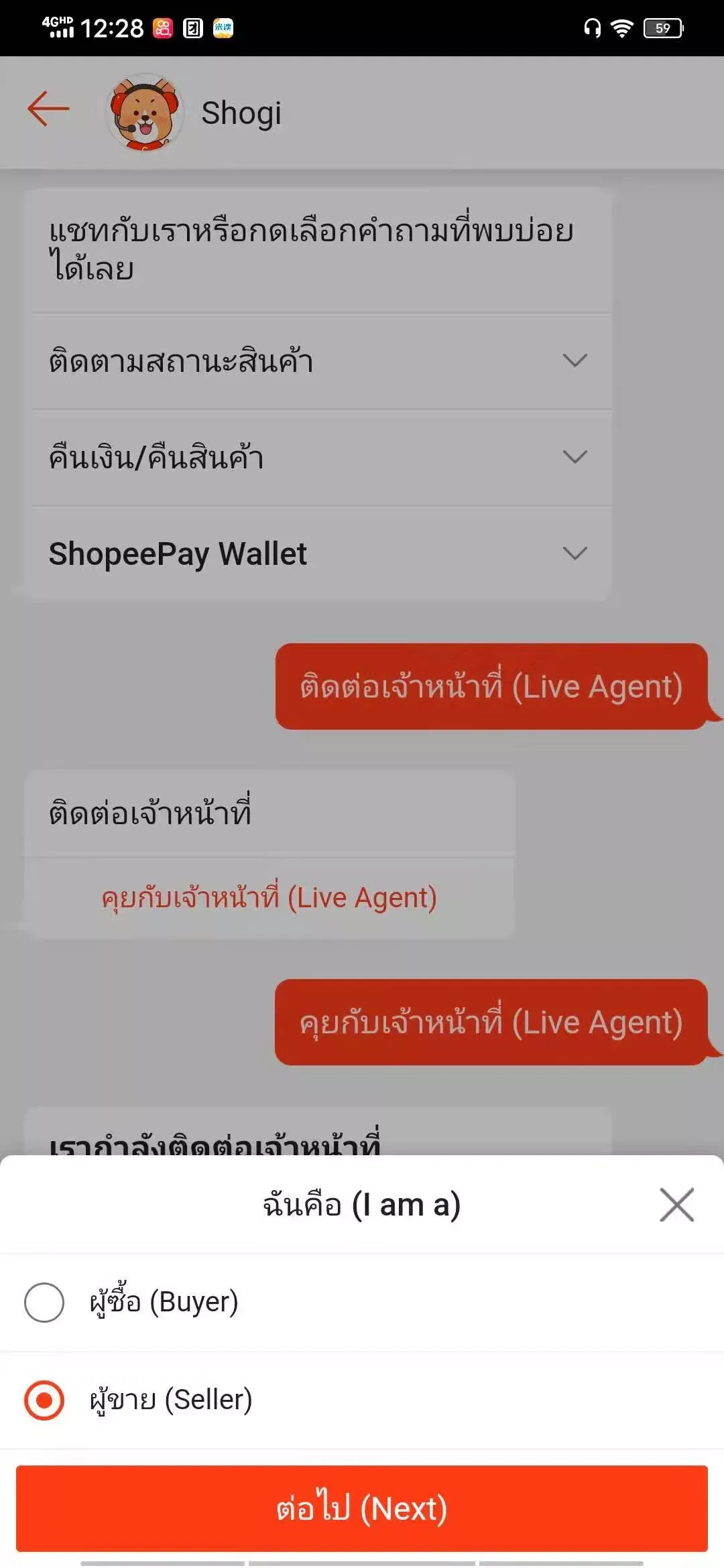Screen dimensions: 724x1568
Task: Select the ผู้ขาย (Seller) radio option
Action: click(x=44, y=1400)
